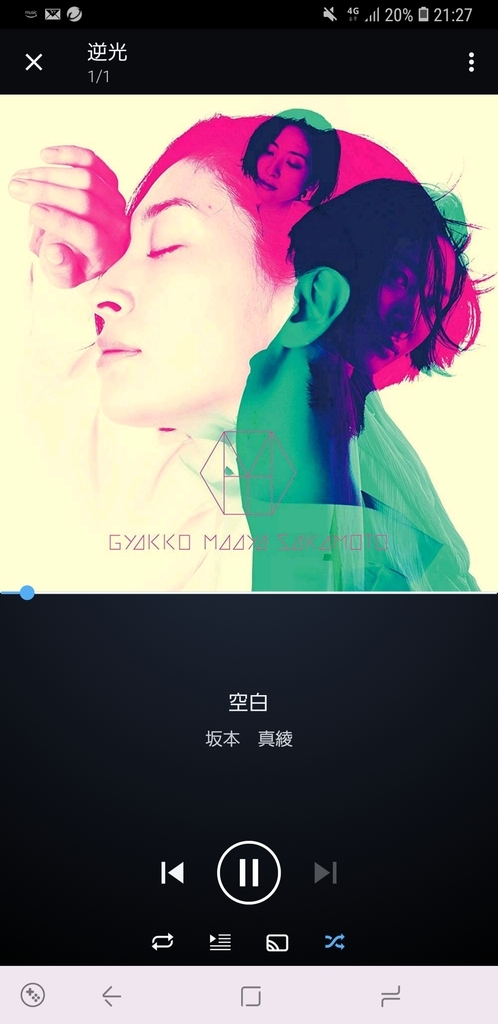This screenshot has height=1024, width=498.
Task: Go back with the system back arrow
Action: pos(112,996)
